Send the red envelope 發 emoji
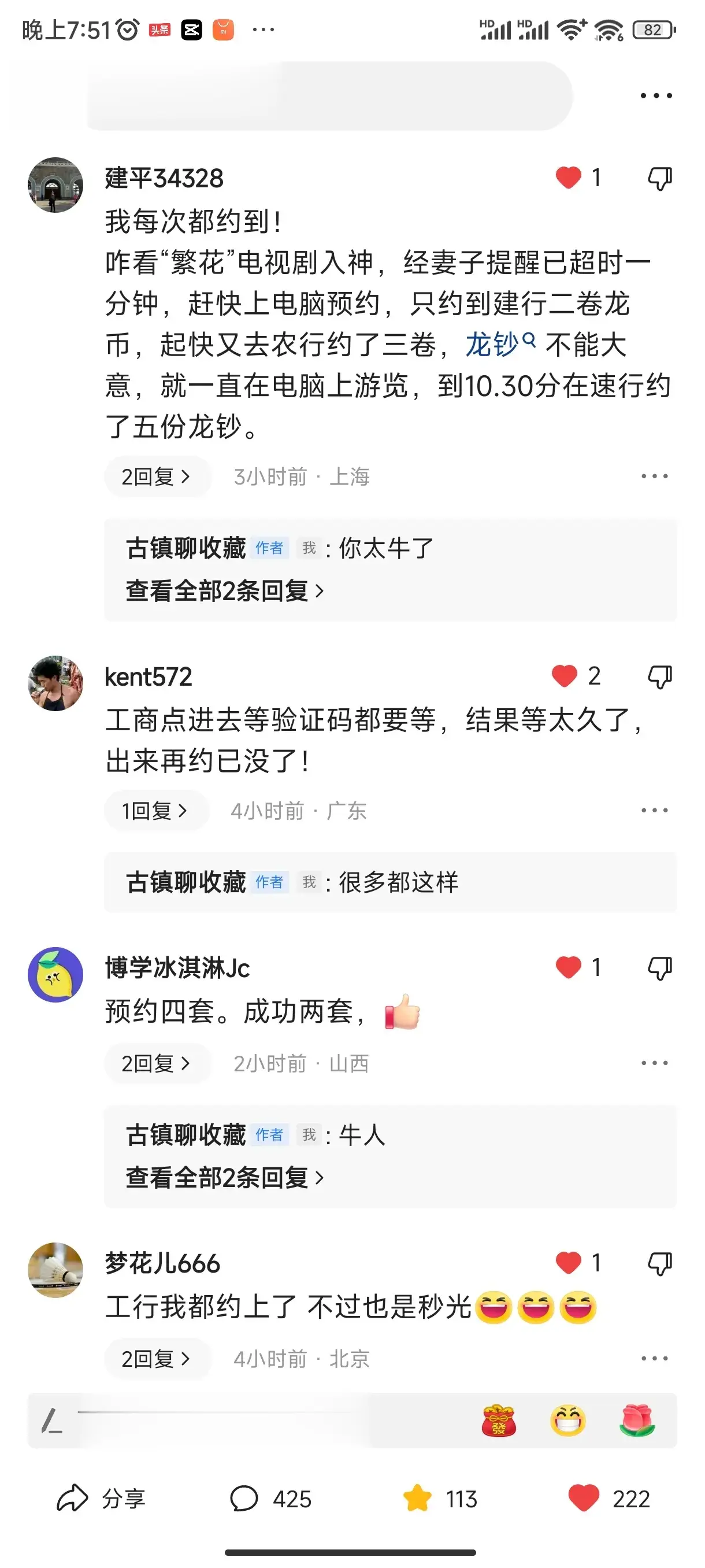 (499, 1421)
